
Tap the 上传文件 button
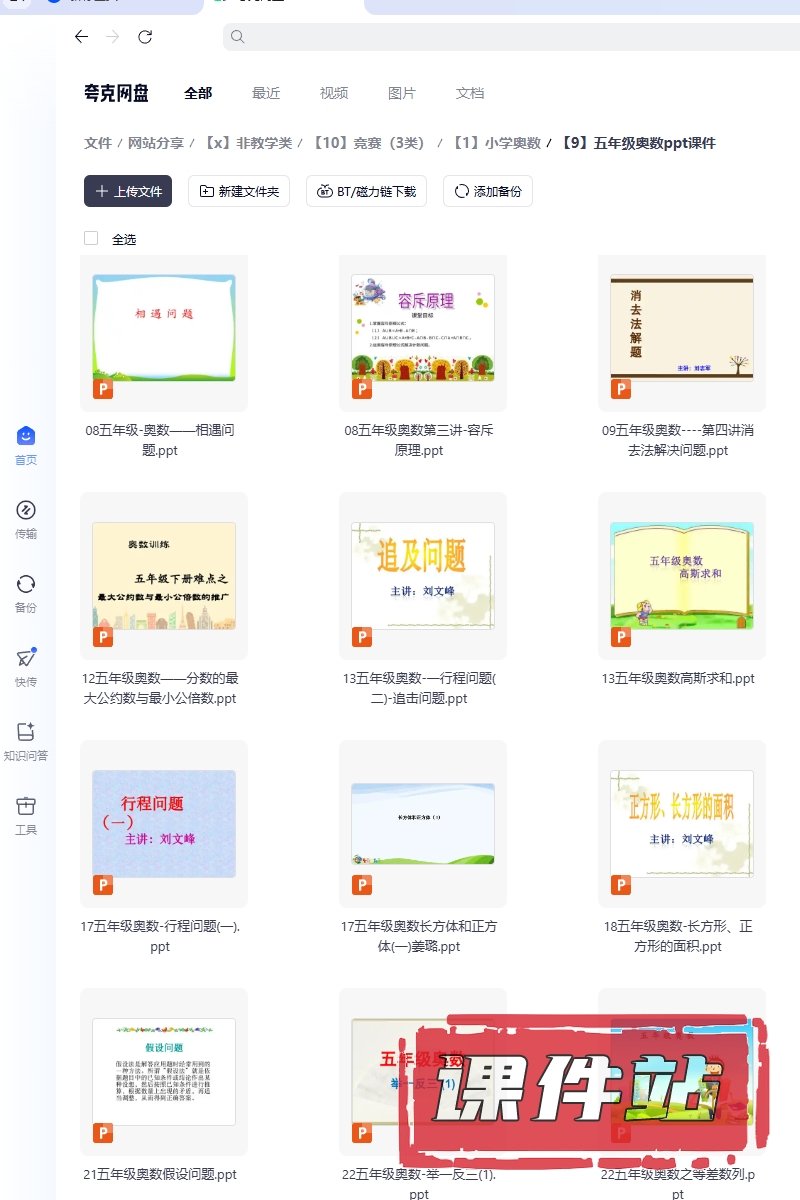click(x=128, y=191)
